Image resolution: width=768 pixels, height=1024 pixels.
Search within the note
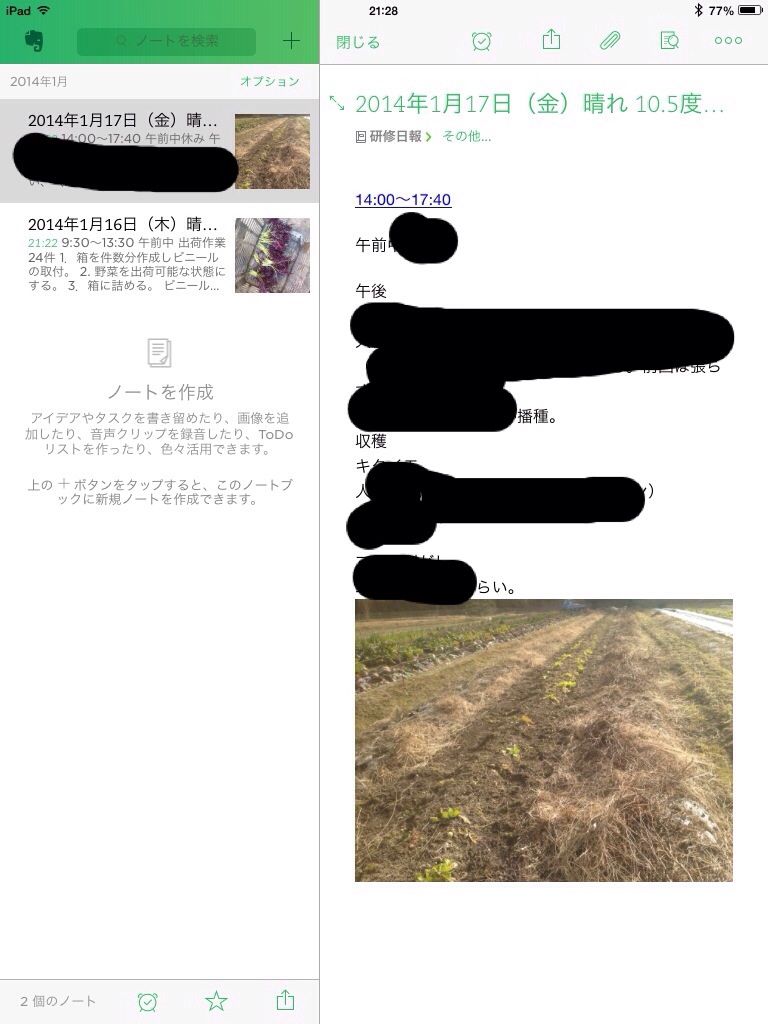click(669, 41)
